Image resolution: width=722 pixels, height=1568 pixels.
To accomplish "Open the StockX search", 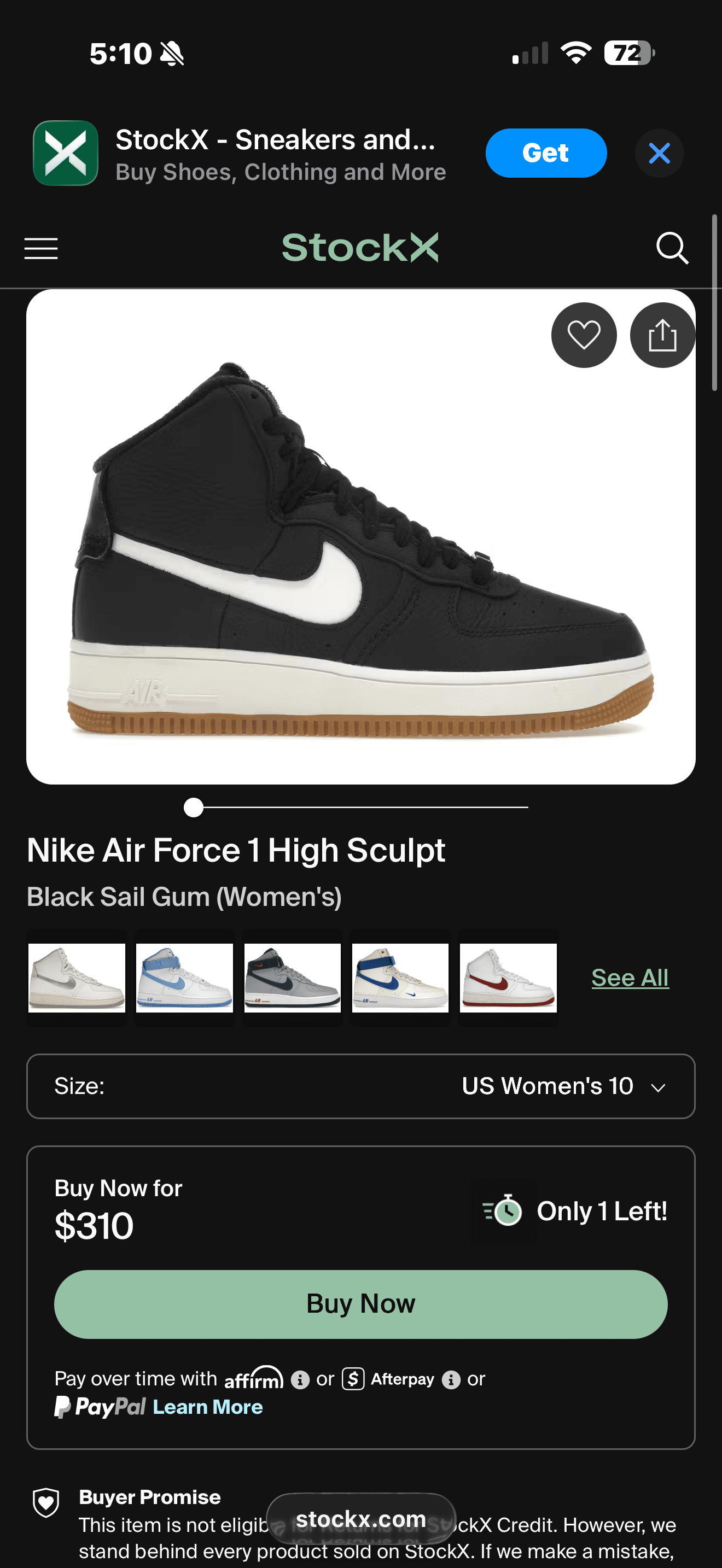I will point(672,248).
